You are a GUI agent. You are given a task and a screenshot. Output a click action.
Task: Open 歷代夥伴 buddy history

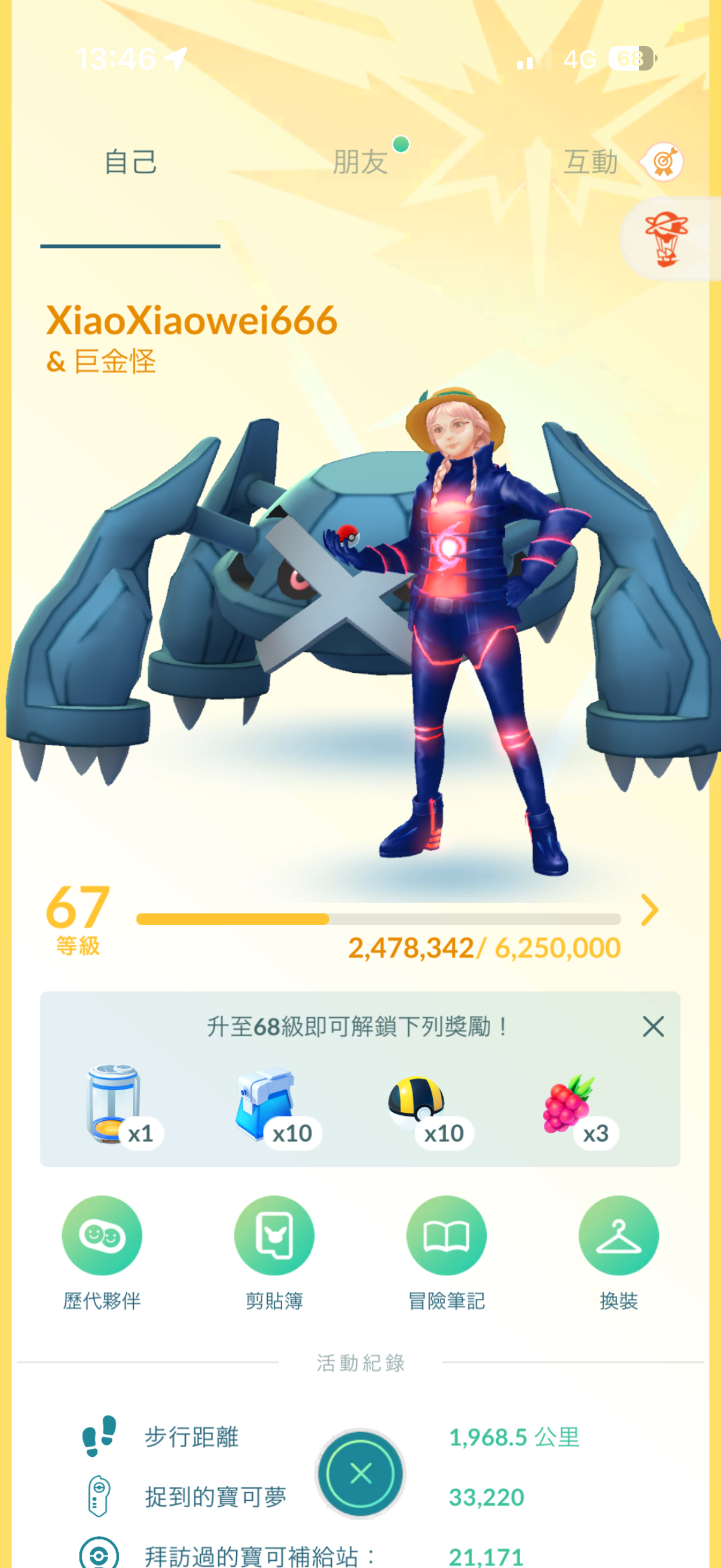click(102, 1235)
